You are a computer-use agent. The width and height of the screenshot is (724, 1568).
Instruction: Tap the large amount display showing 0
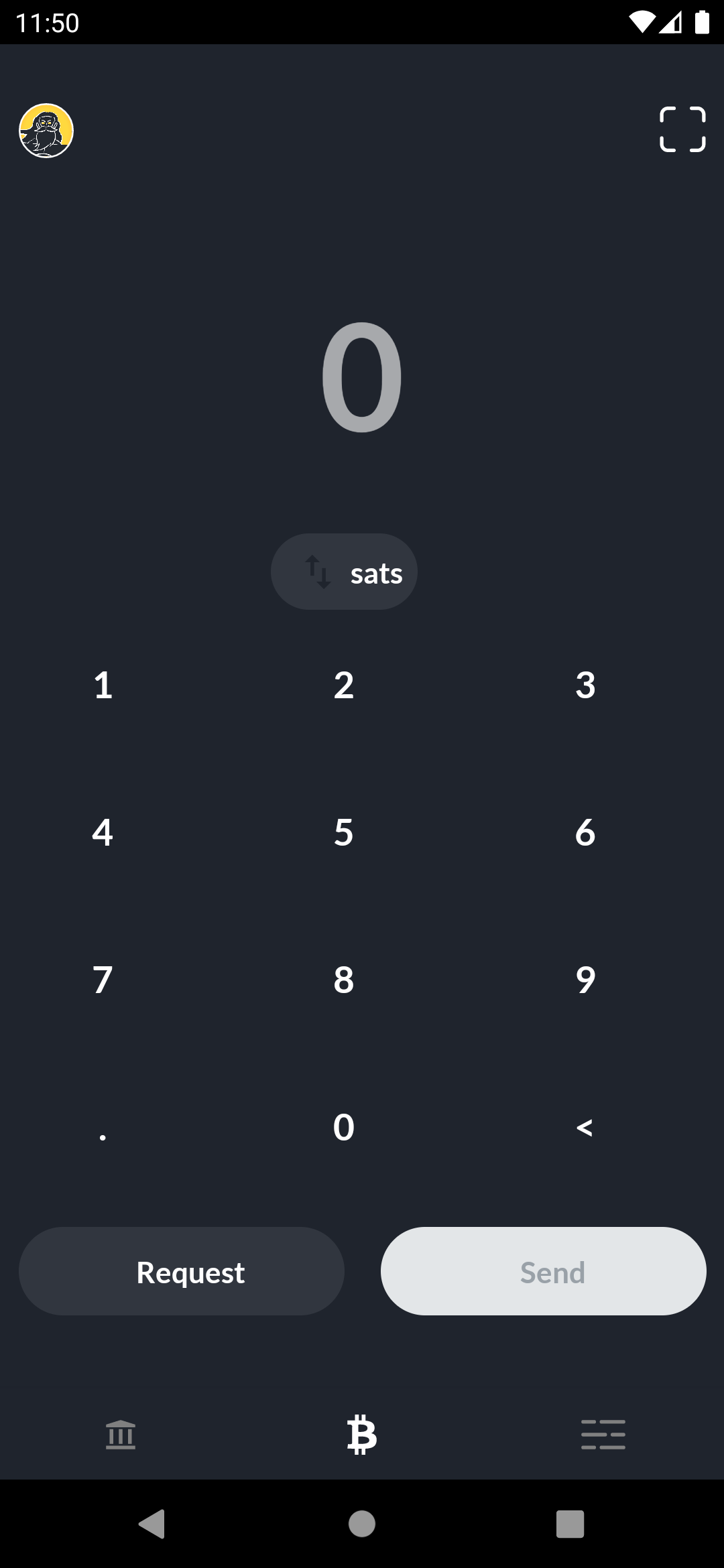click(362, 375)
